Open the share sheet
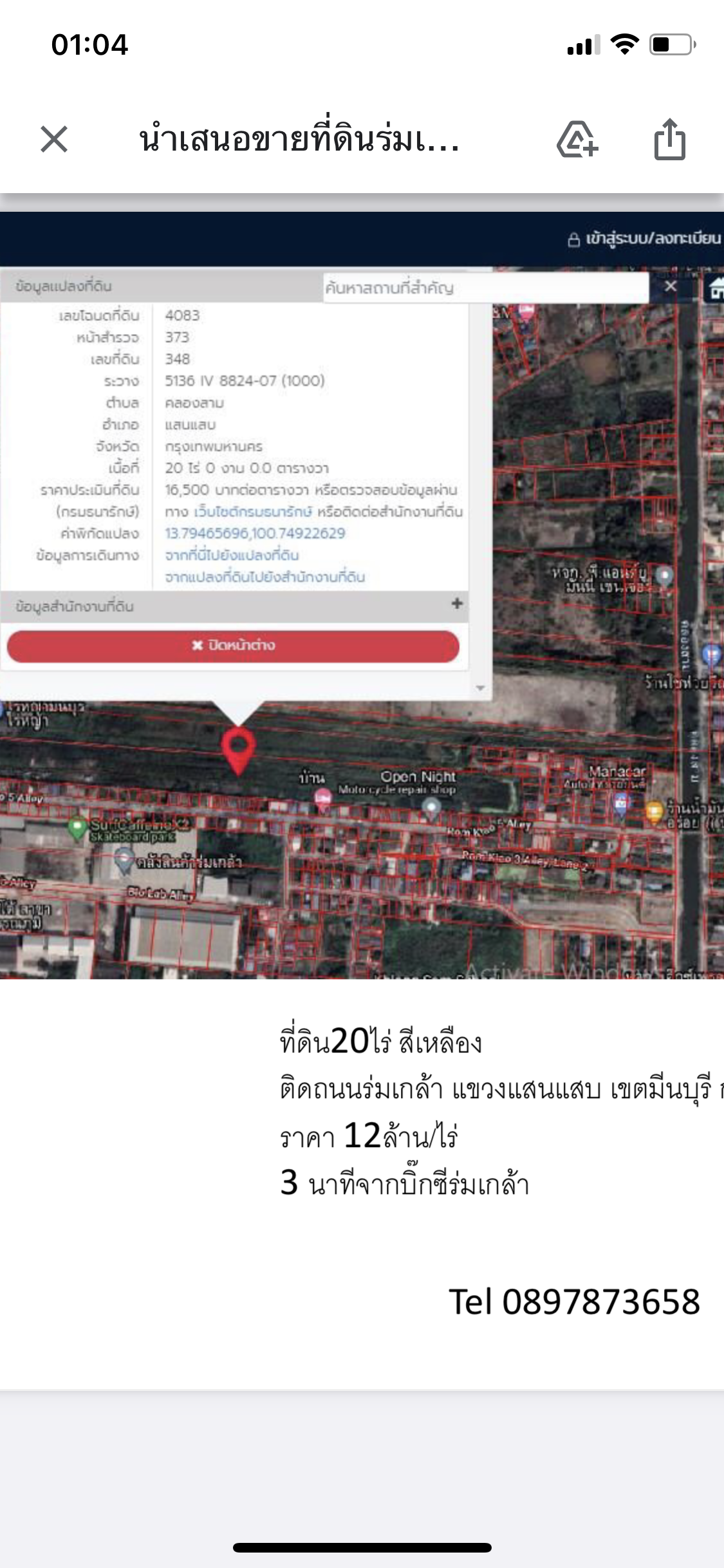This screenshot has height=1568, width=724. (x=670, y=138)
